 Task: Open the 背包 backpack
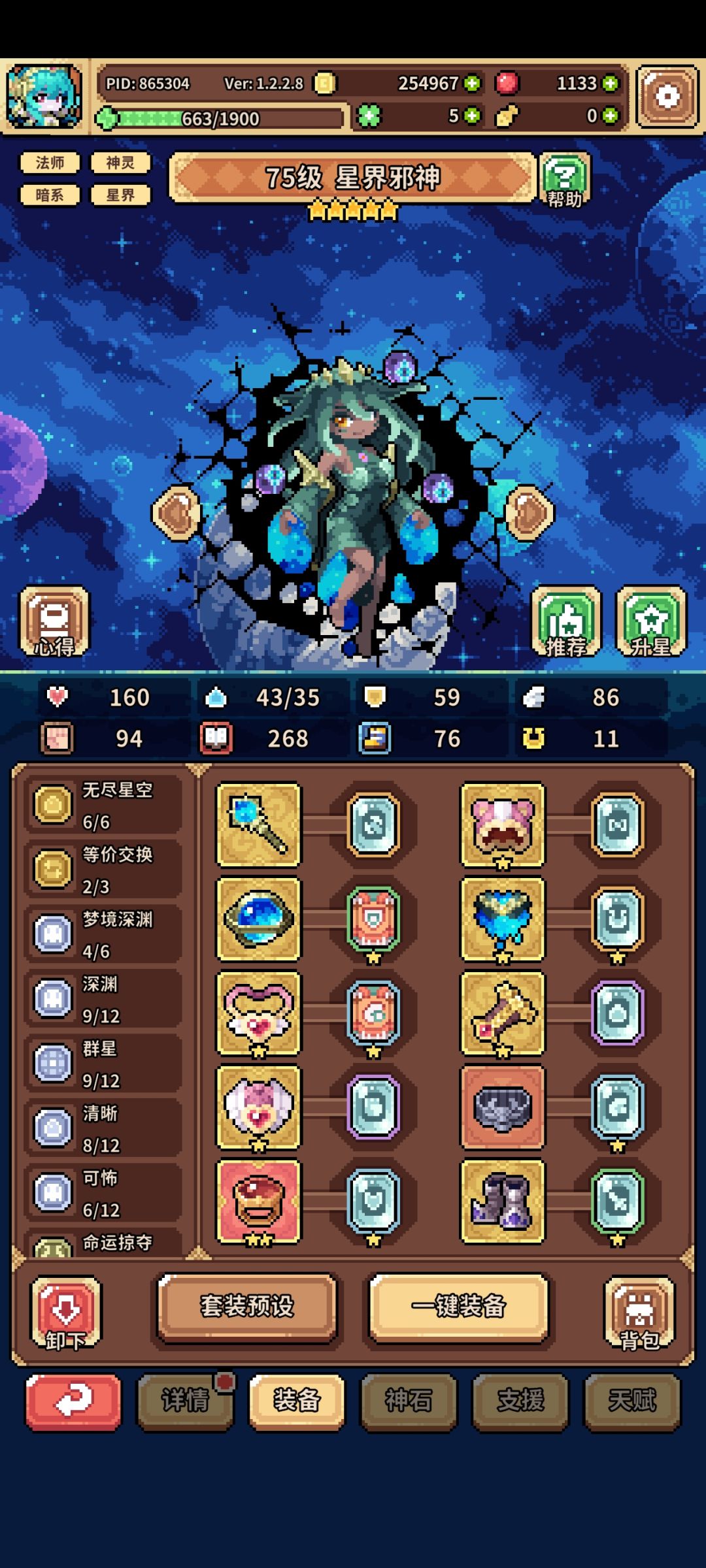coord(639,1313)
